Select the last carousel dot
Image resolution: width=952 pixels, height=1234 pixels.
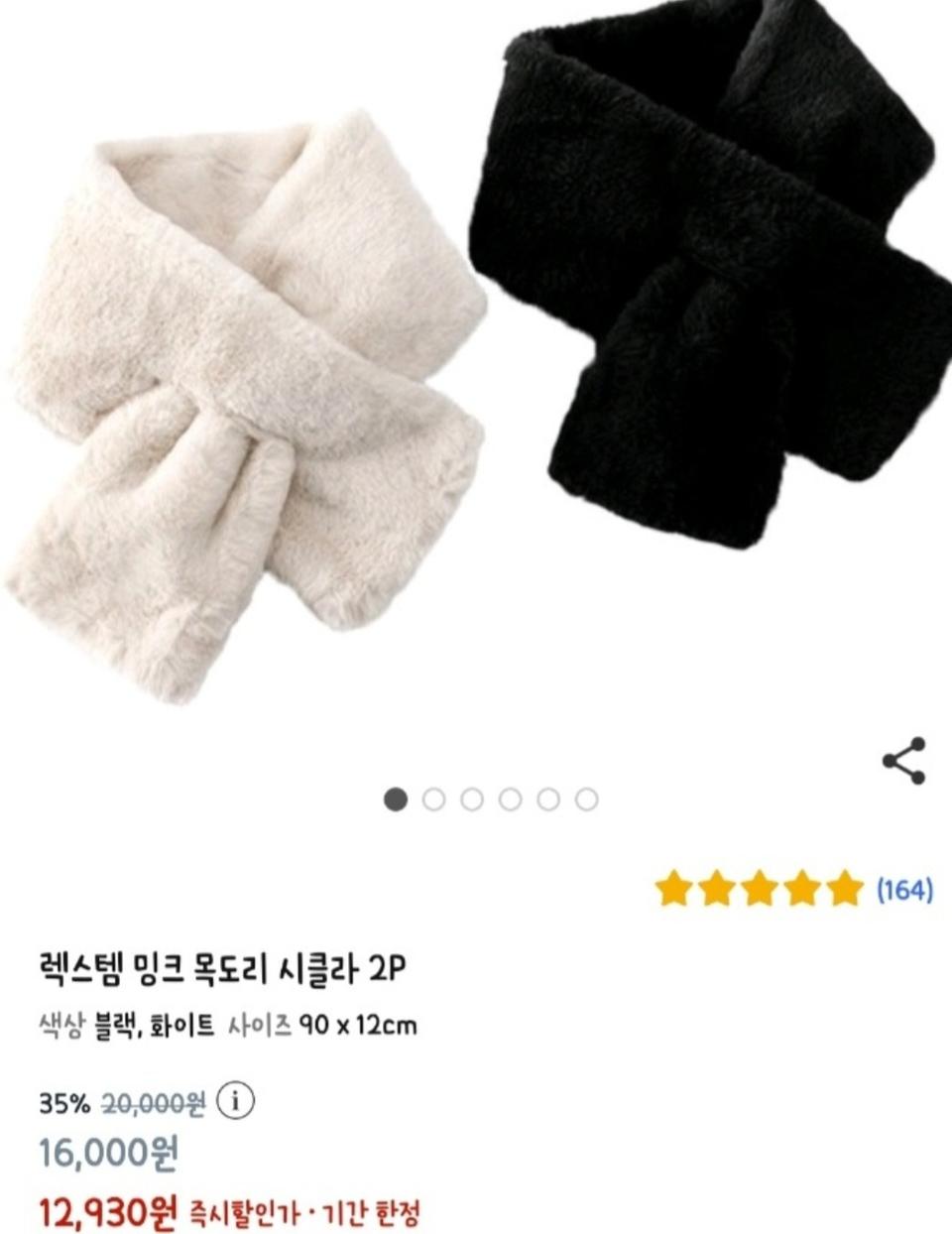point(587,796)
